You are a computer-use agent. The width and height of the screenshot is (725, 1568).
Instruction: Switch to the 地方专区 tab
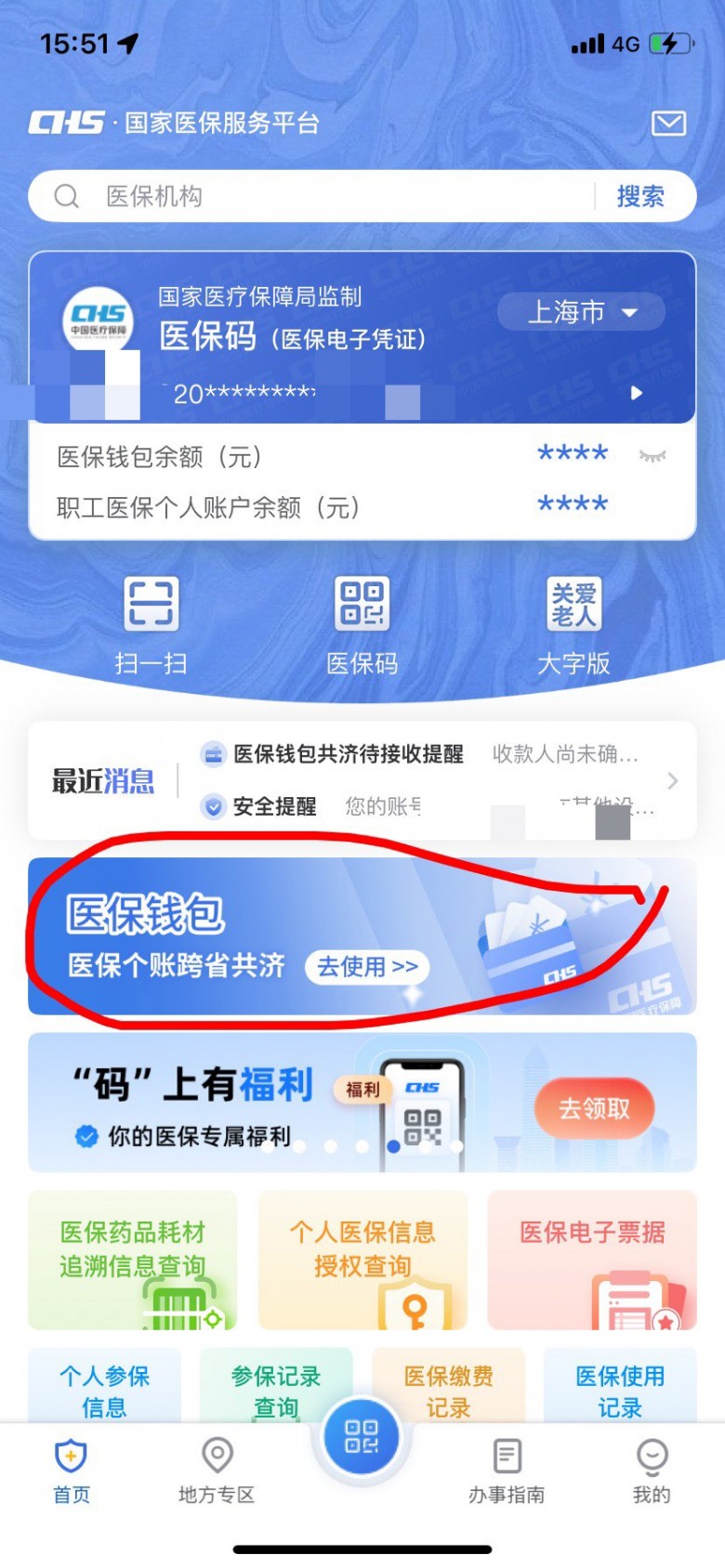[217, 1470]
